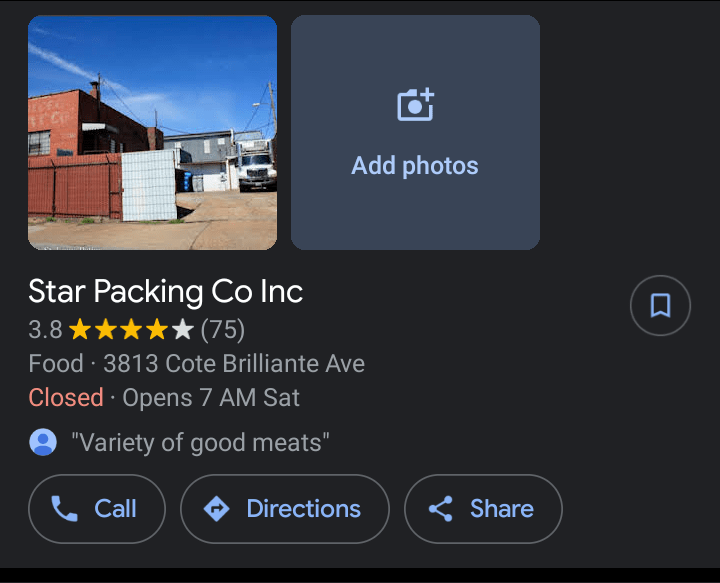Open the "Variety of good meats" review

(200, 442)
